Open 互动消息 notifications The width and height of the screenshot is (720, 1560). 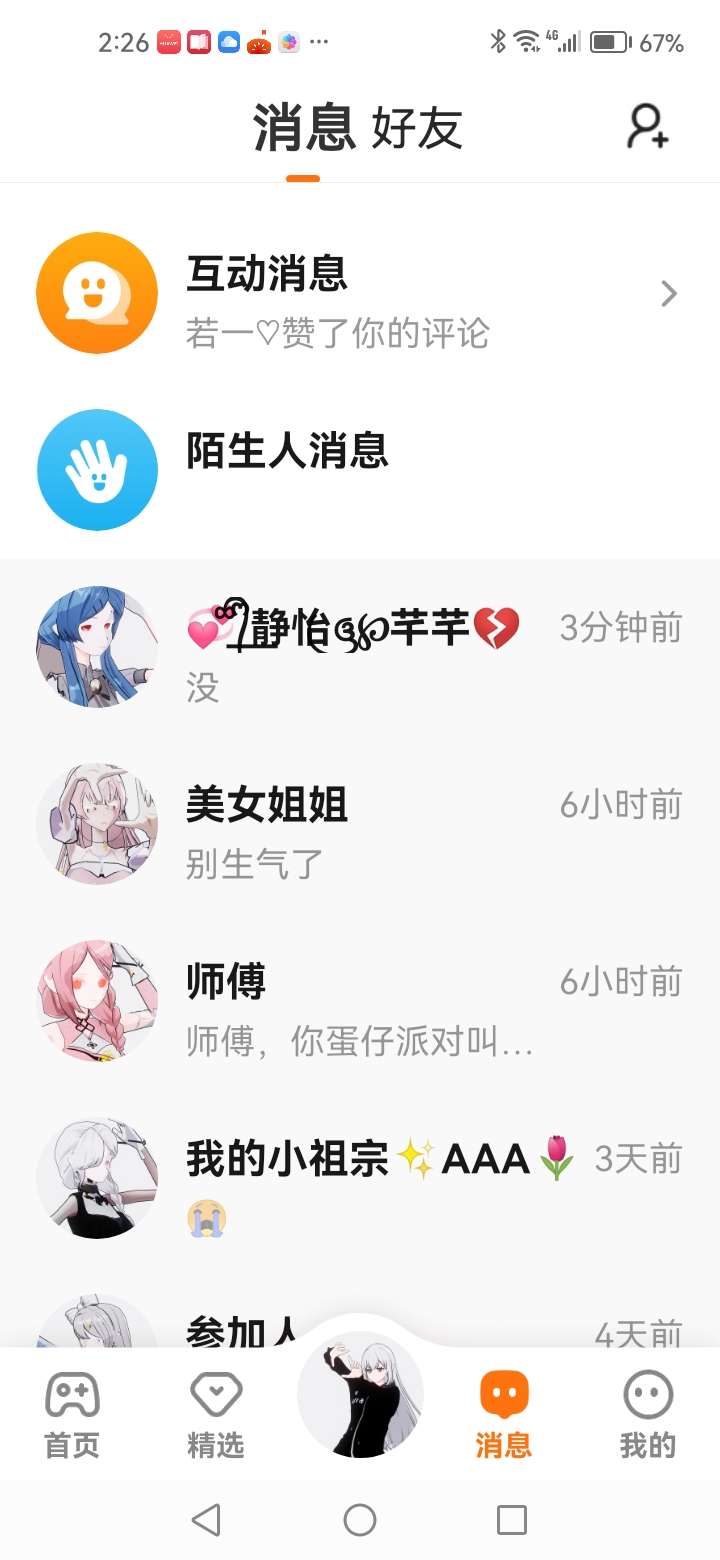(360, 293)
